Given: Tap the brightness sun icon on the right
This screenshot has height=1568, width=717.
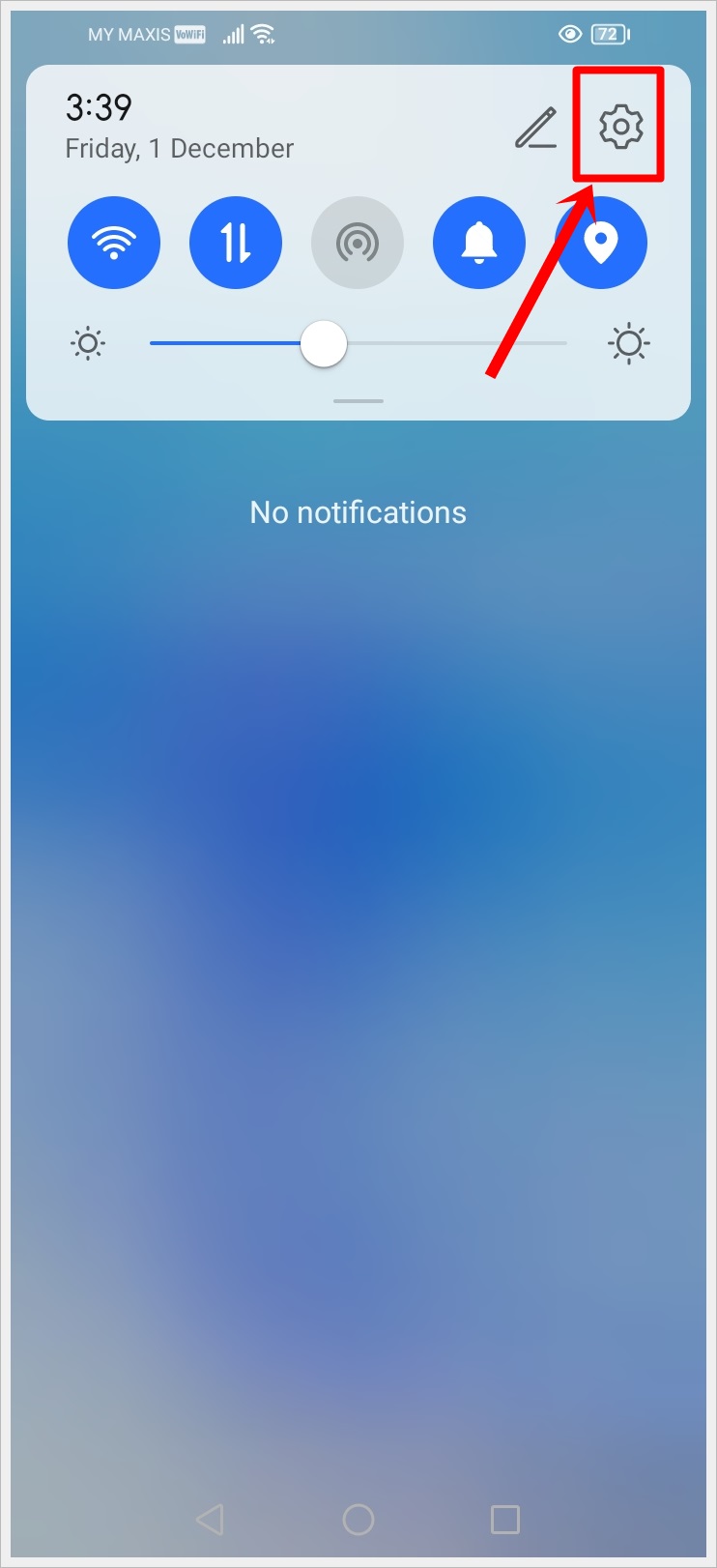Looking at the screenshot, I should tap(628, 343).
